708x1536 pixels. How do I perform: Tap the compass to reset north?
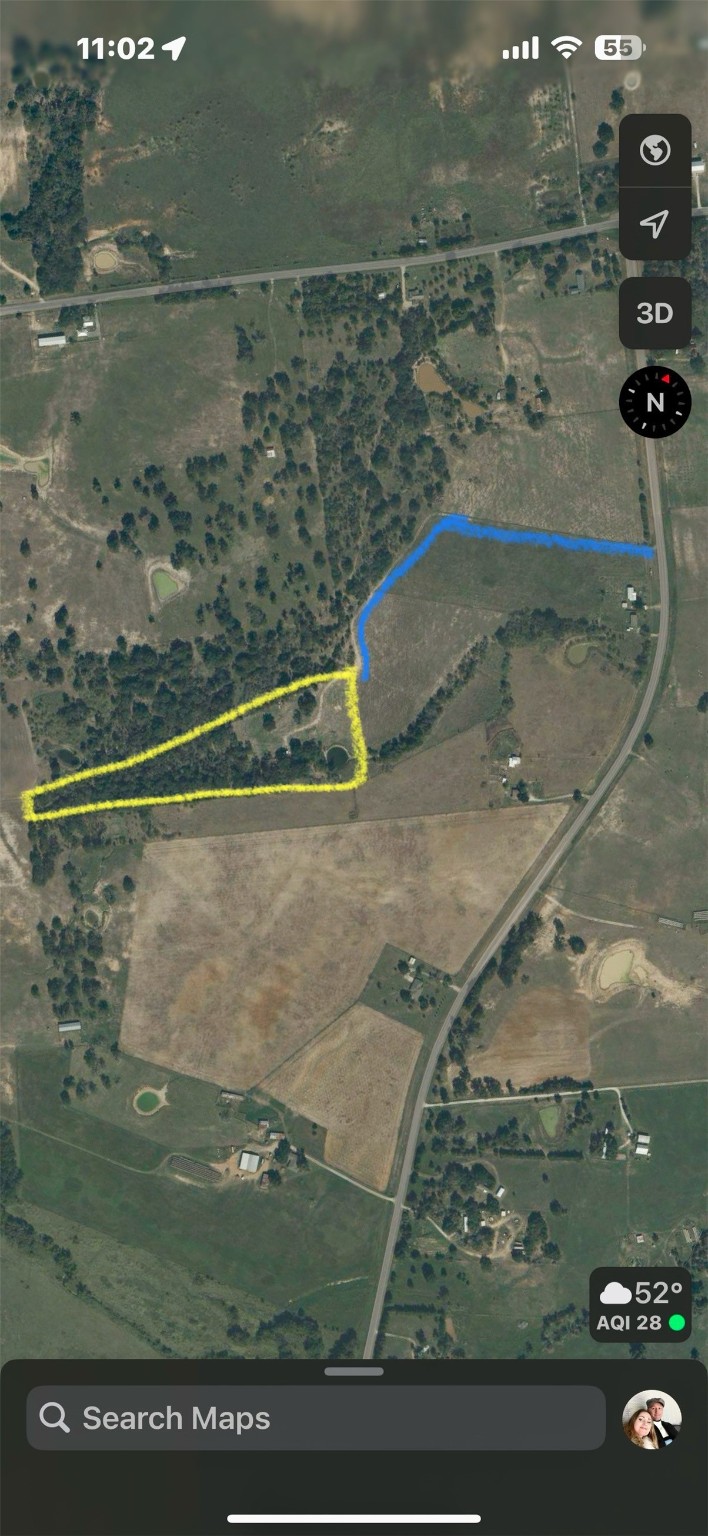point(655,402)
